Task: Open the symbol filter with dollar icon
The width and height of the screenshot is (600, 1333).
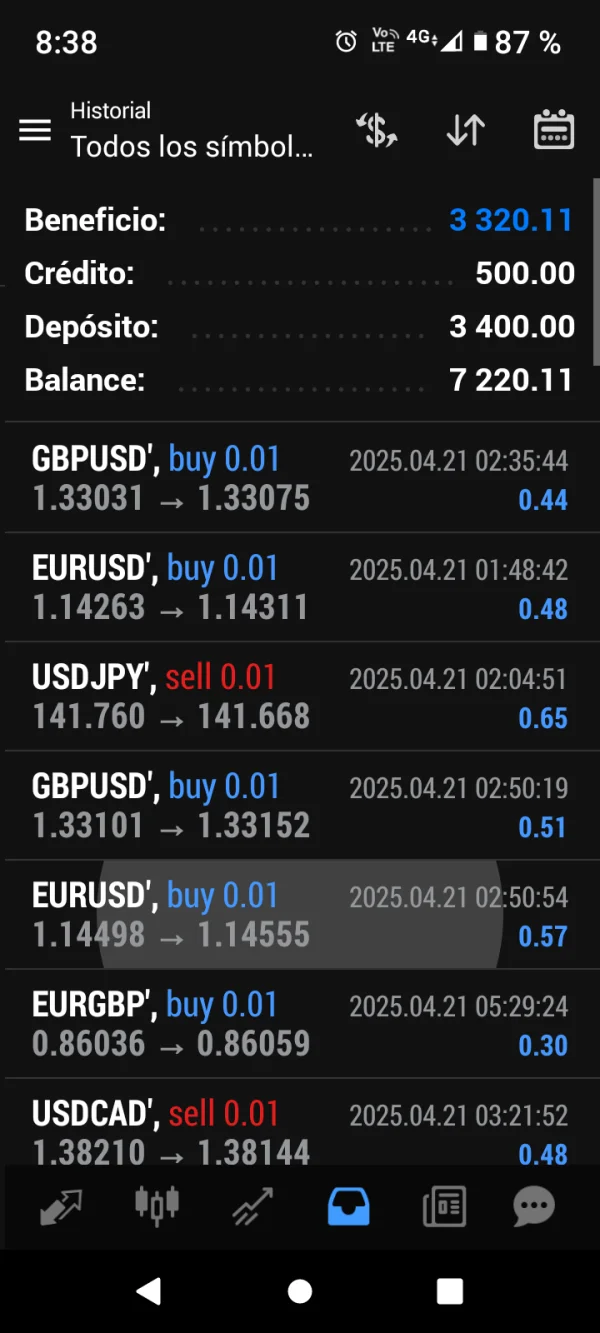Action: [x=377, y=131]
